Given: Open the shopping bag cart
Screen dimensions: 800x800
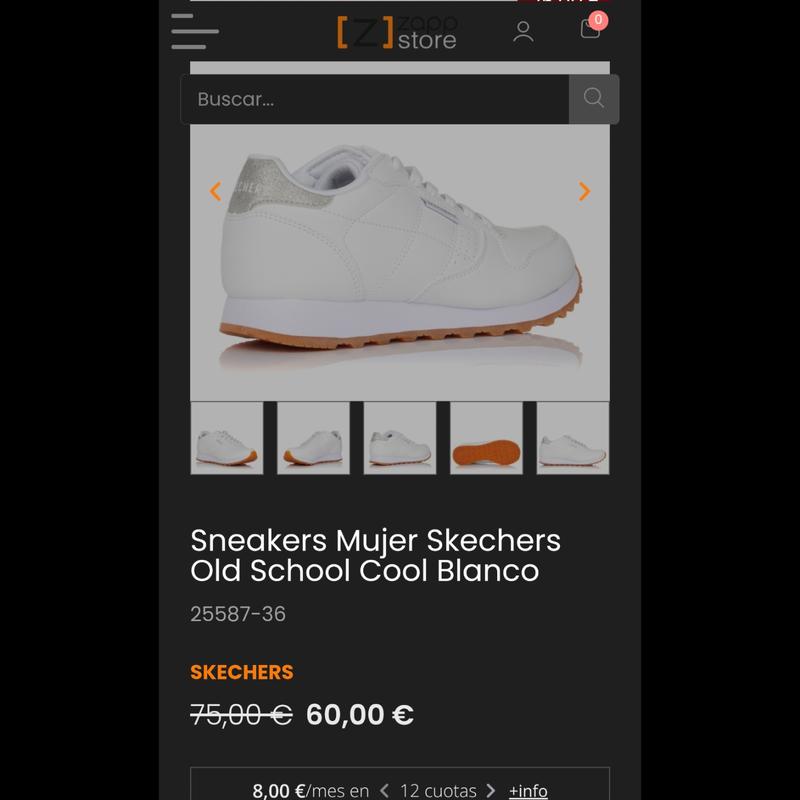Looking at the screenshot, I should pyautogui.click(x=591, y=28).
